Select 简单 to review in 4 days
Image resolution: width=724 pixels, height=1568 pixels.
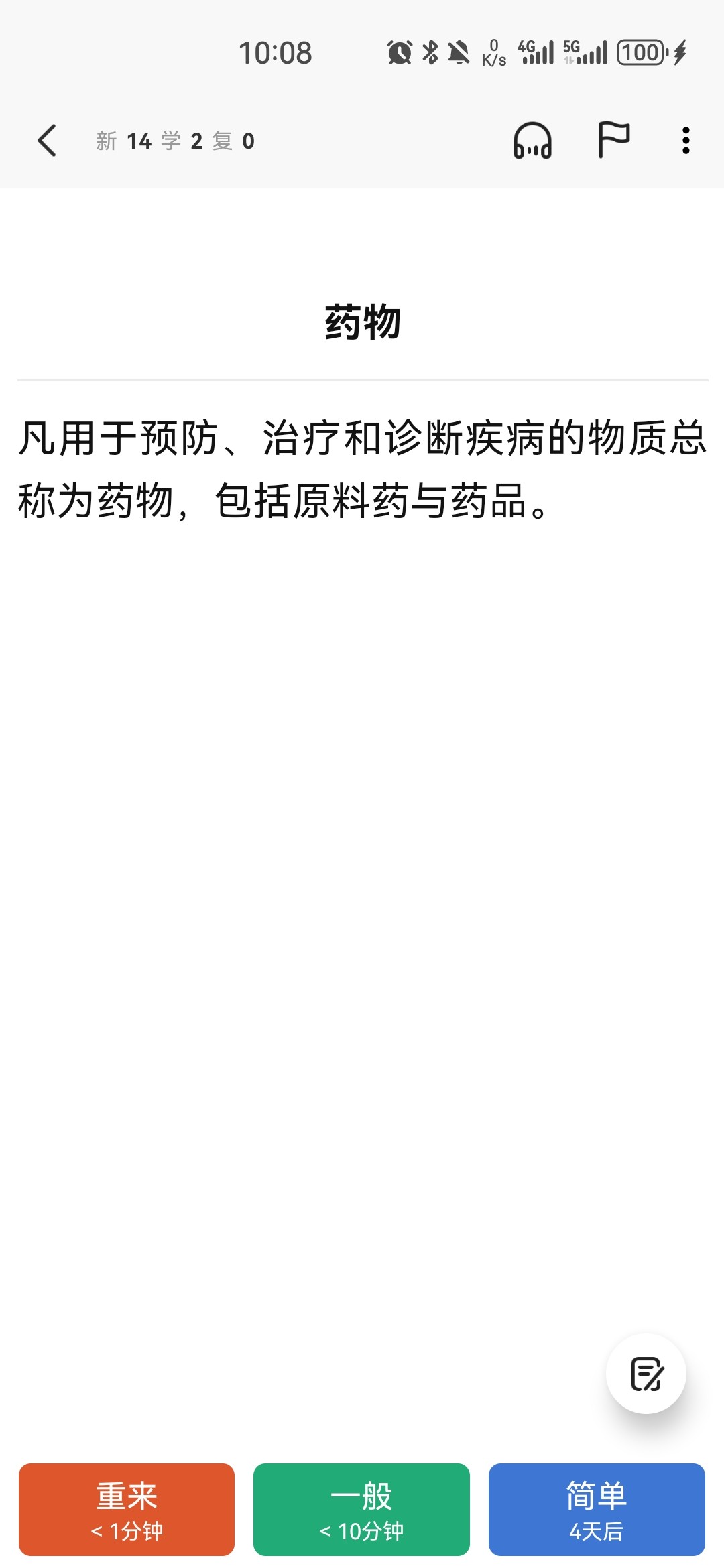pos(597,1510)
